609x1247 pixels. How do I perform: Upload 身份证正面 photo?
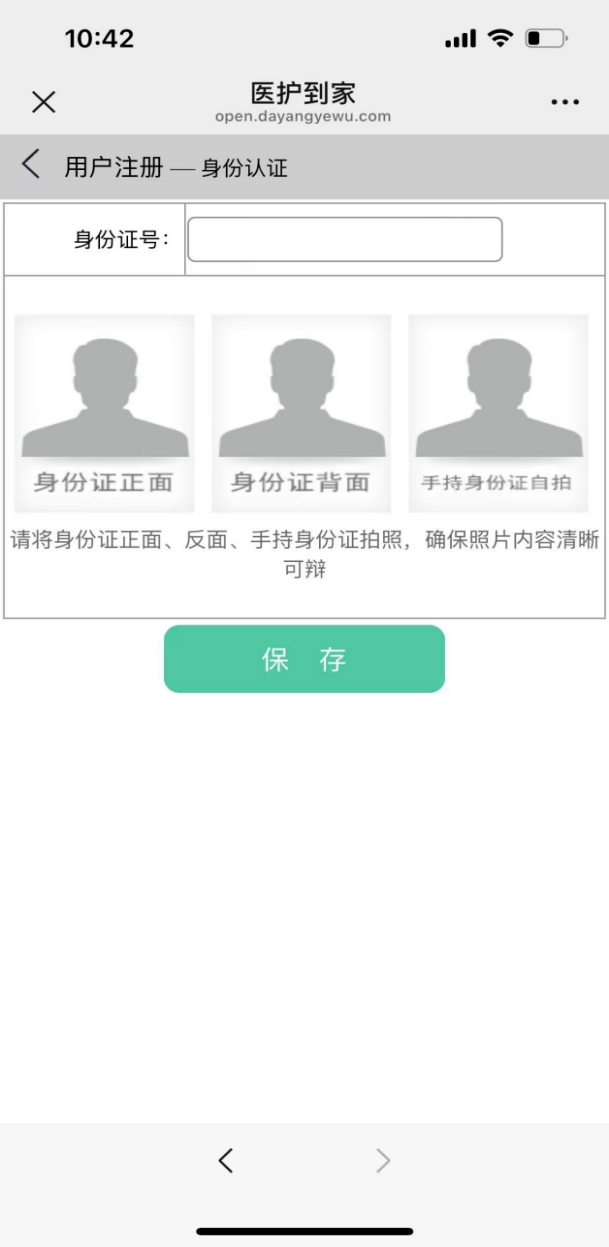pos(104,413)
